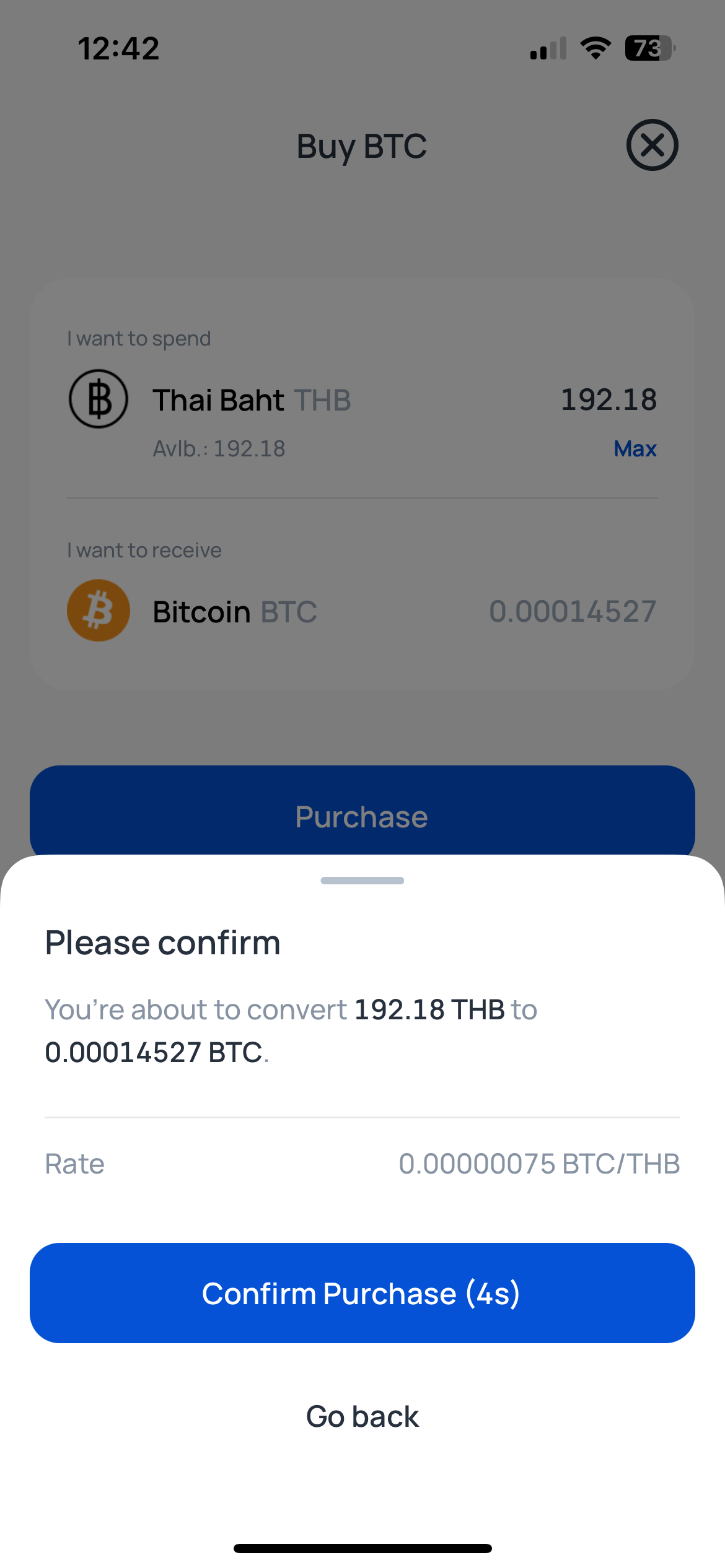725x1568 pixels.
Task: Close the Buy BTC screen
Action: click(652, 145)
